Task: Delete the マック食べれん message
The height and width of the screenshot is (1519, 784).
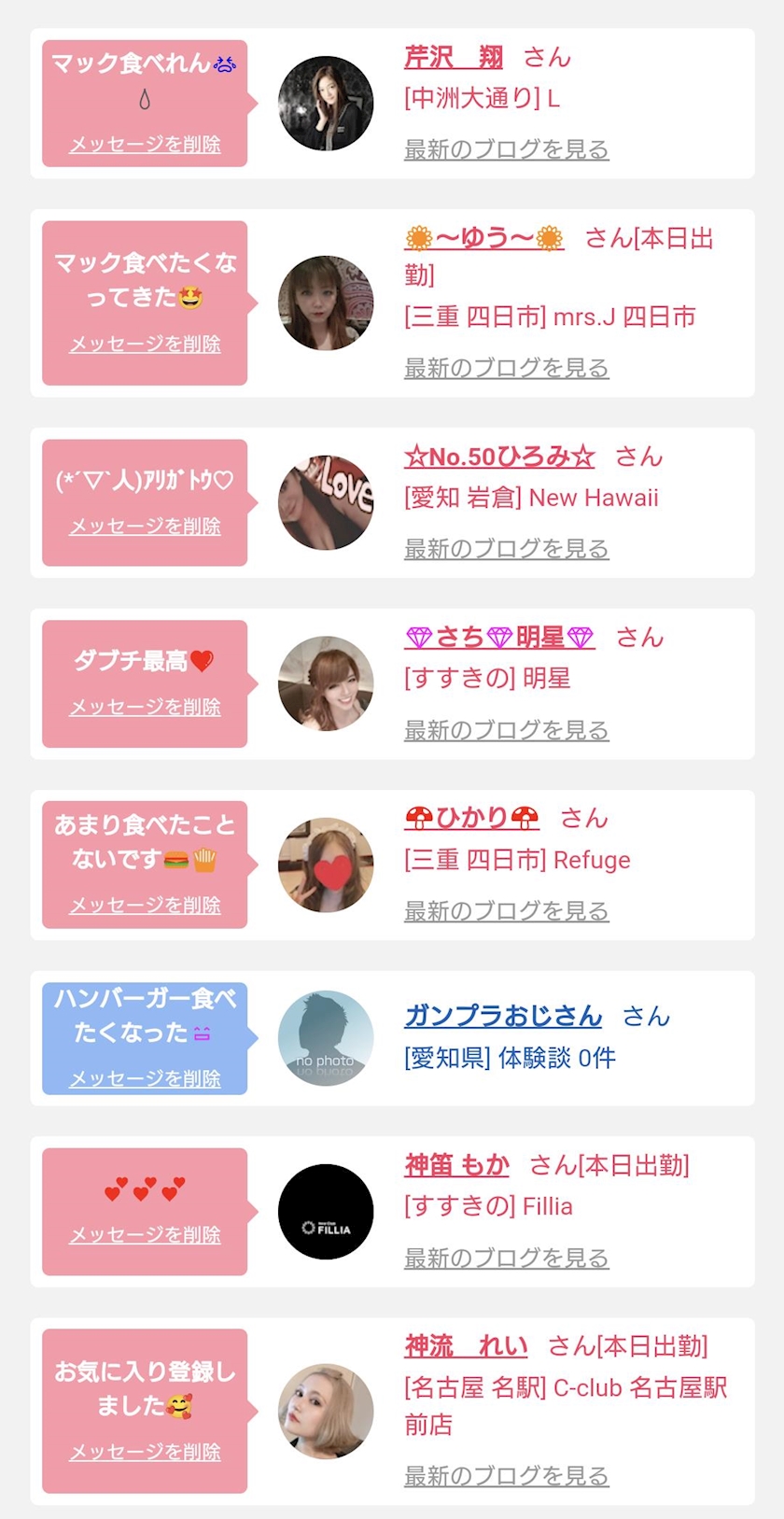Action: 145,145
